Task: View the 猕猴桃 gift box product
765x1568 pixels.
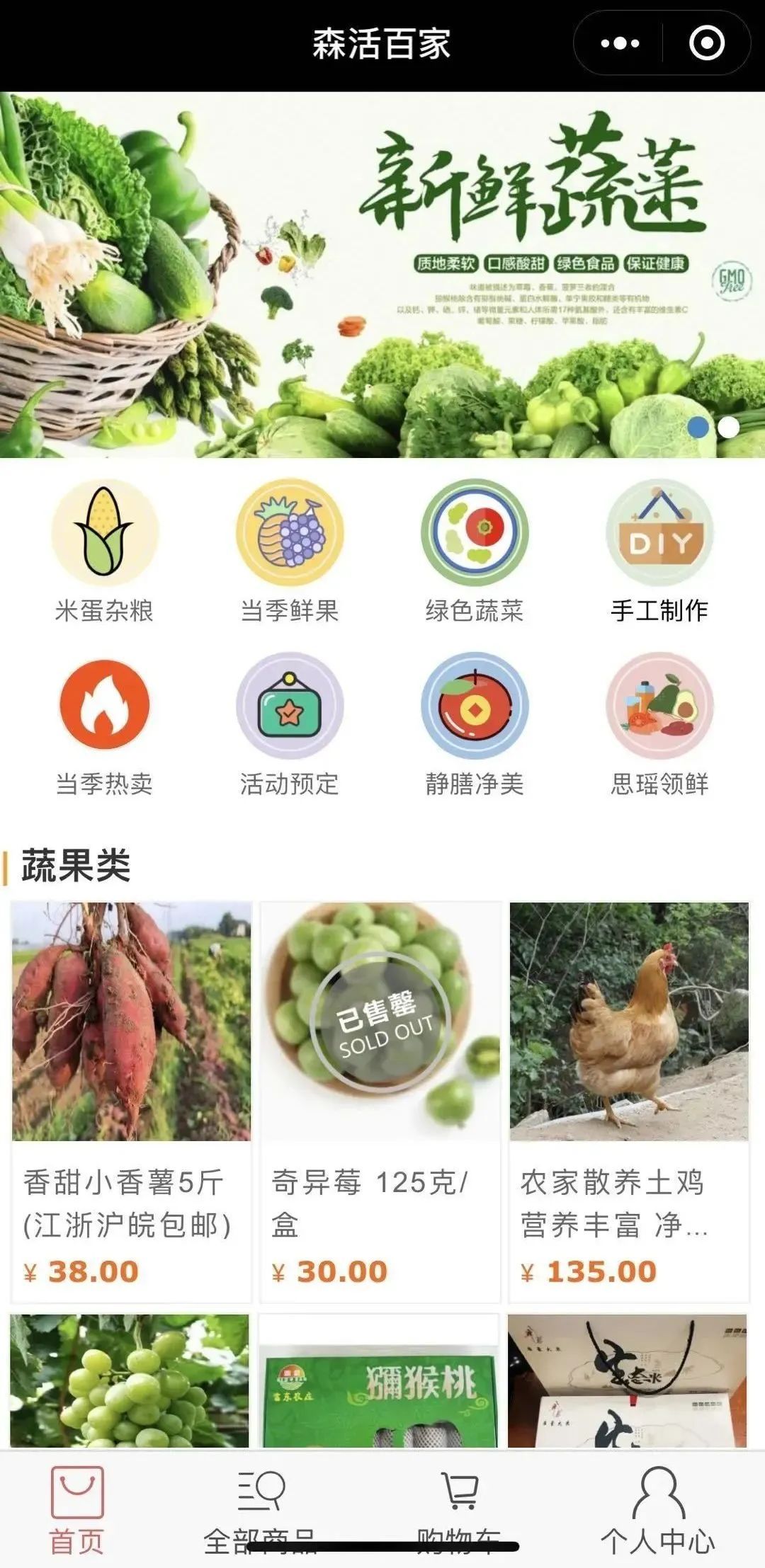Action: (379, 1380)
